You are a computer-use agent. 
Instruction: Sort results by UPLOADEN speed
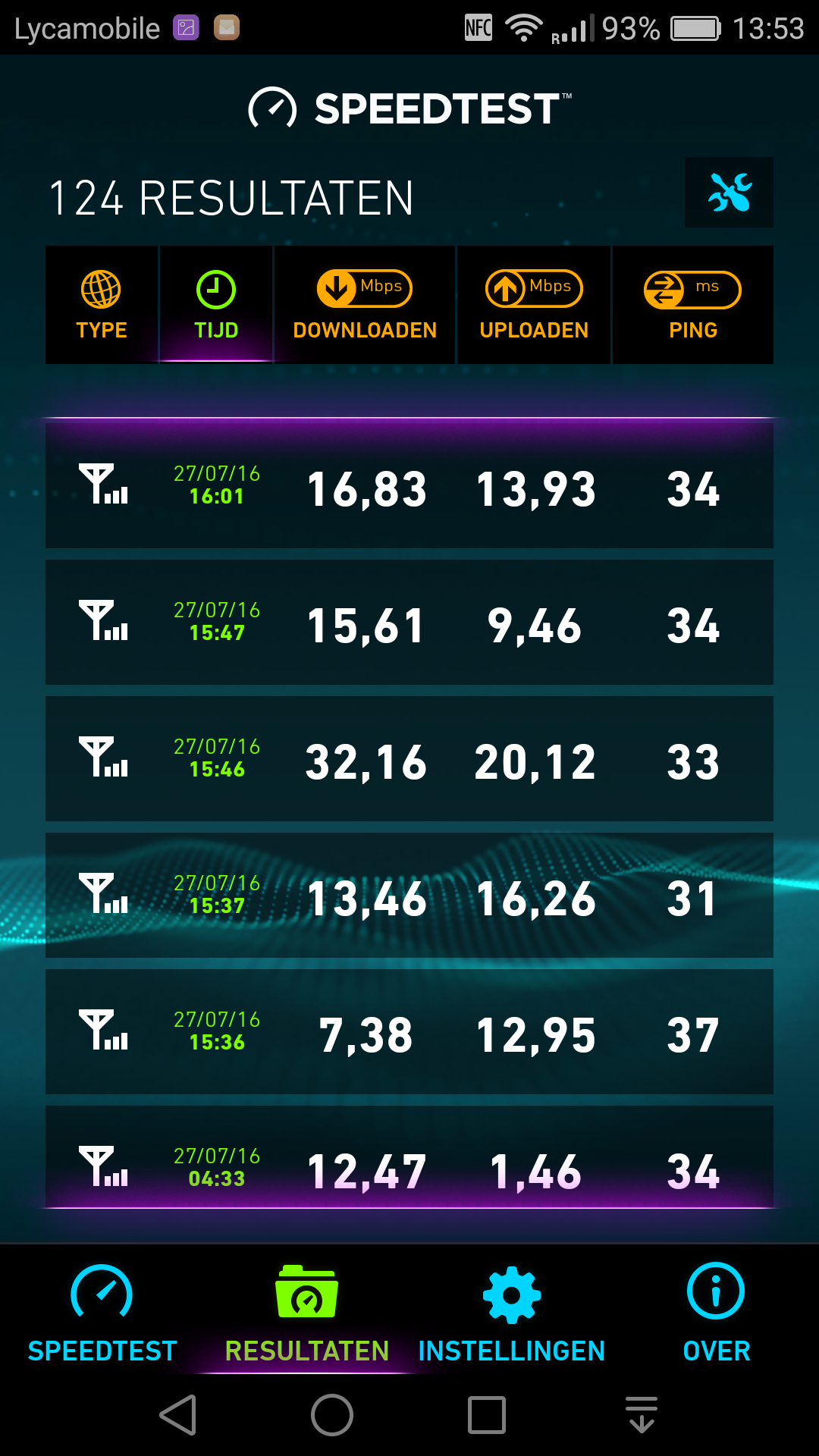click(x=534, y=305)
